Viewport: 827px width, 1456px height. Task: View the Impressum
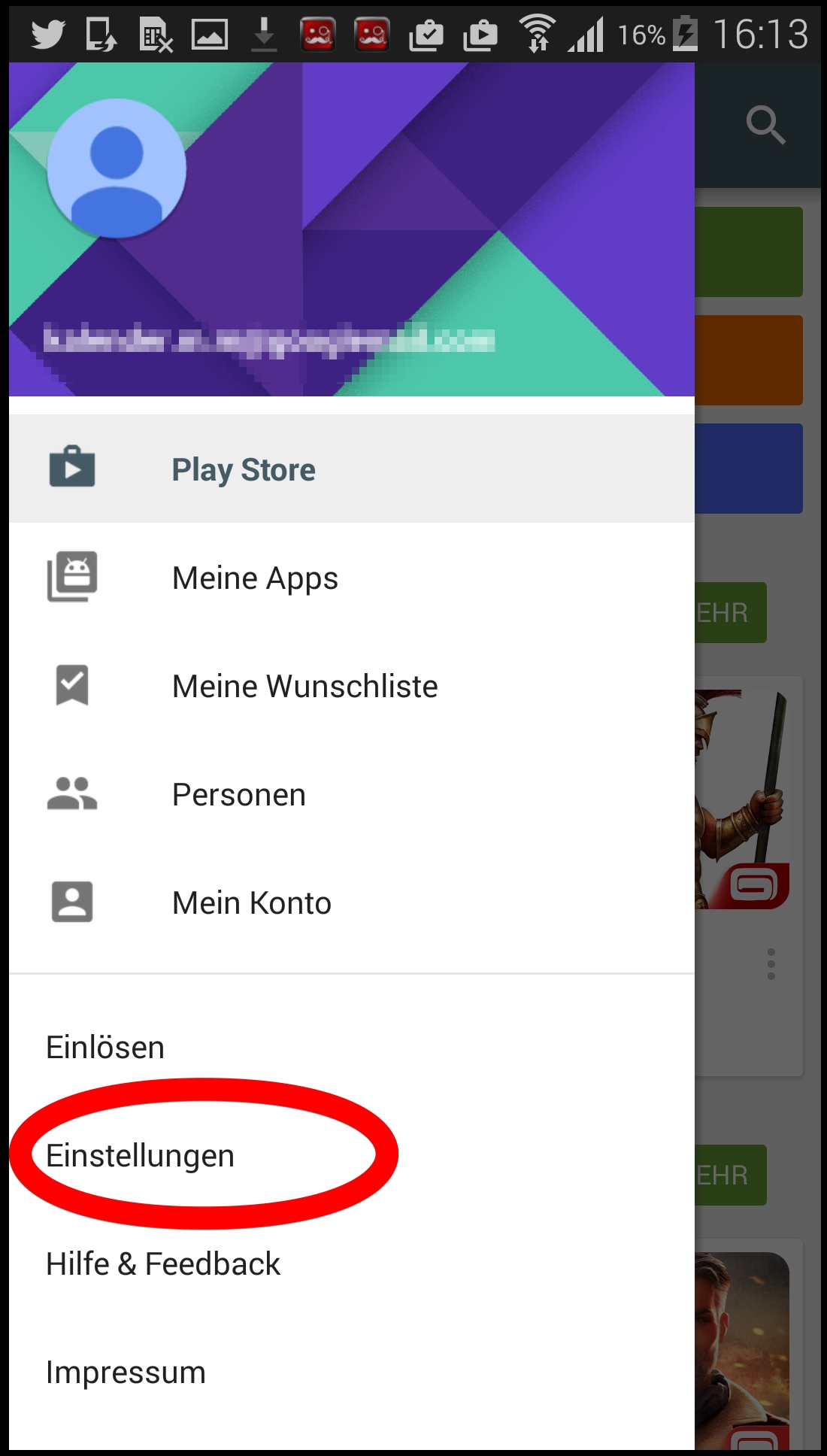pyautogui.click(x=352, y=1372)
